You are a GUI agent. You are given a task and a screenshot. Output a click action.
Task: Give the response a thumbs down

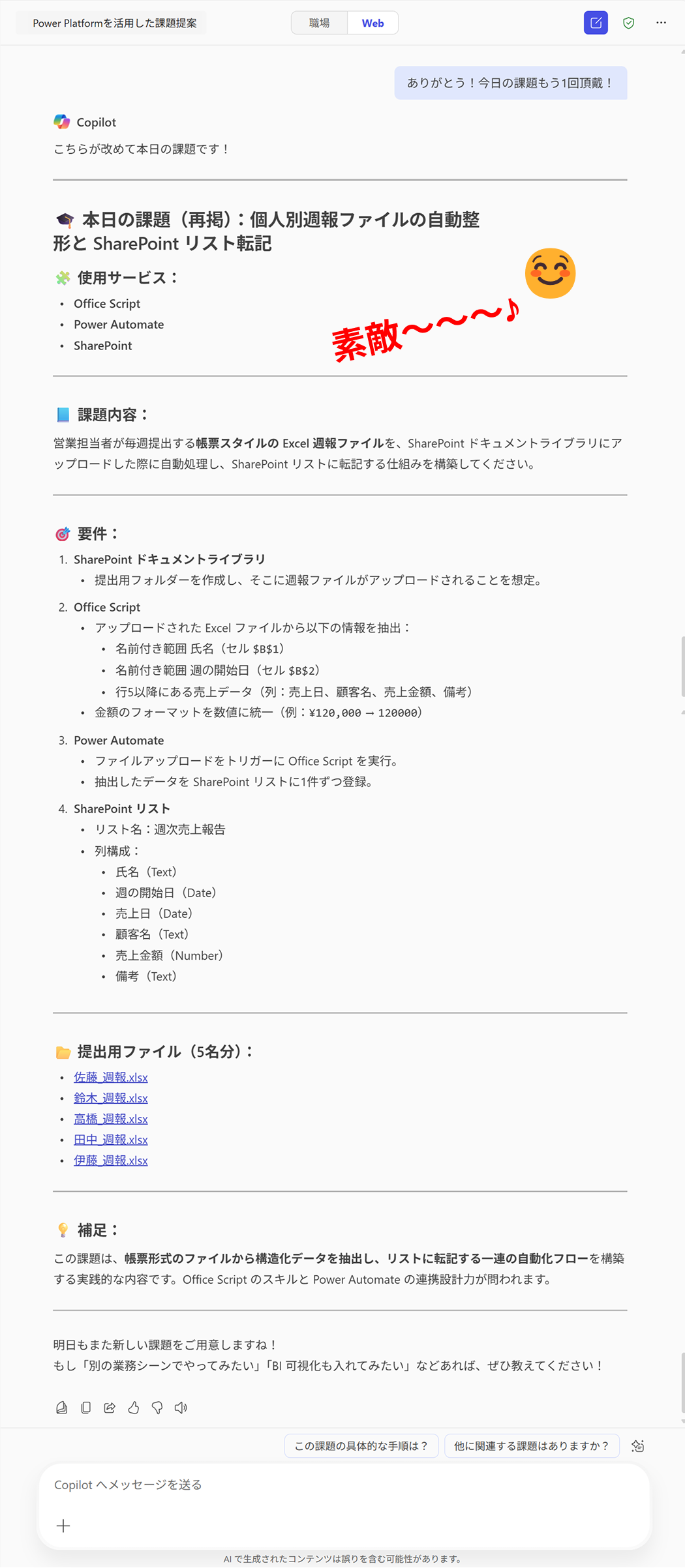(157, 1408)
